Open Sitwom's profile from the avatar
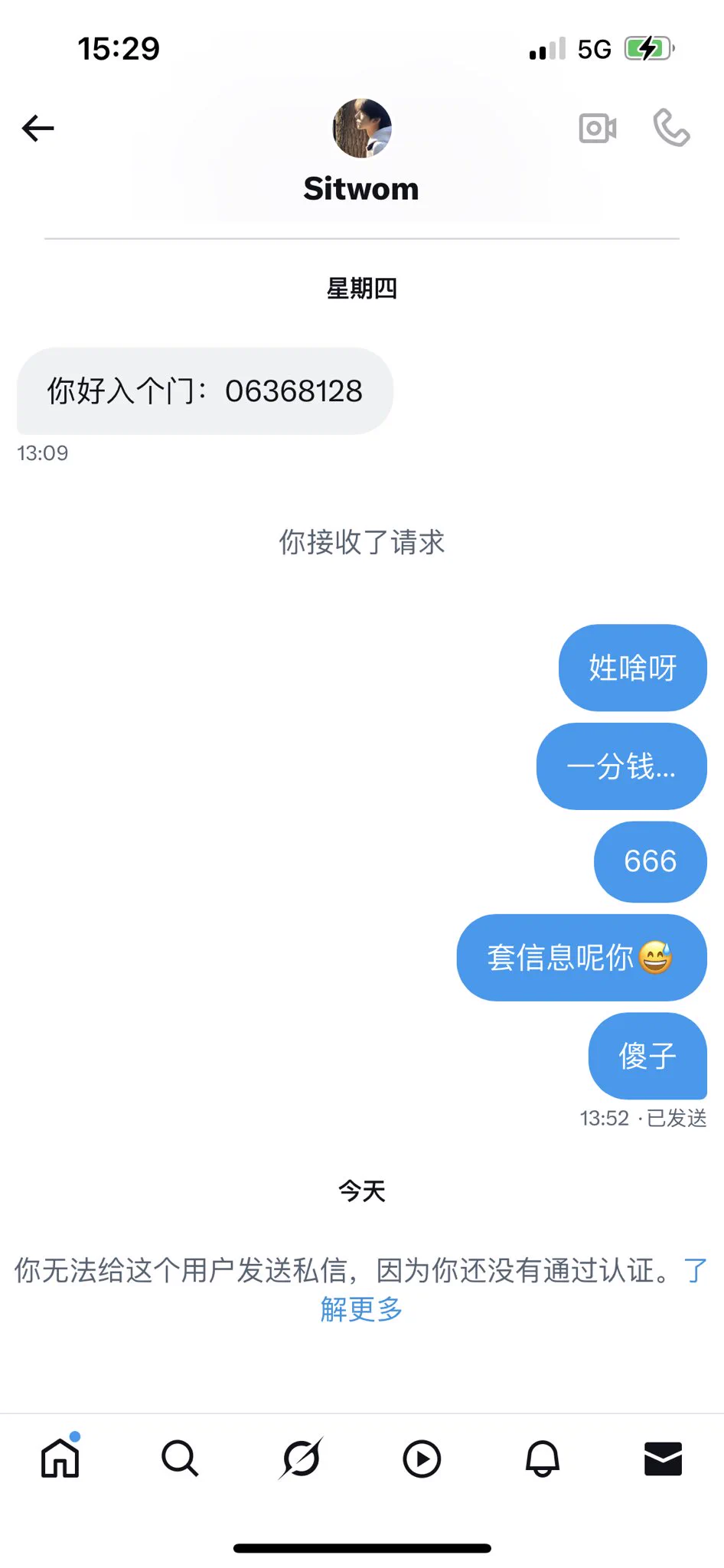This screenshot has height=1568, width=724. click(362, 128)
